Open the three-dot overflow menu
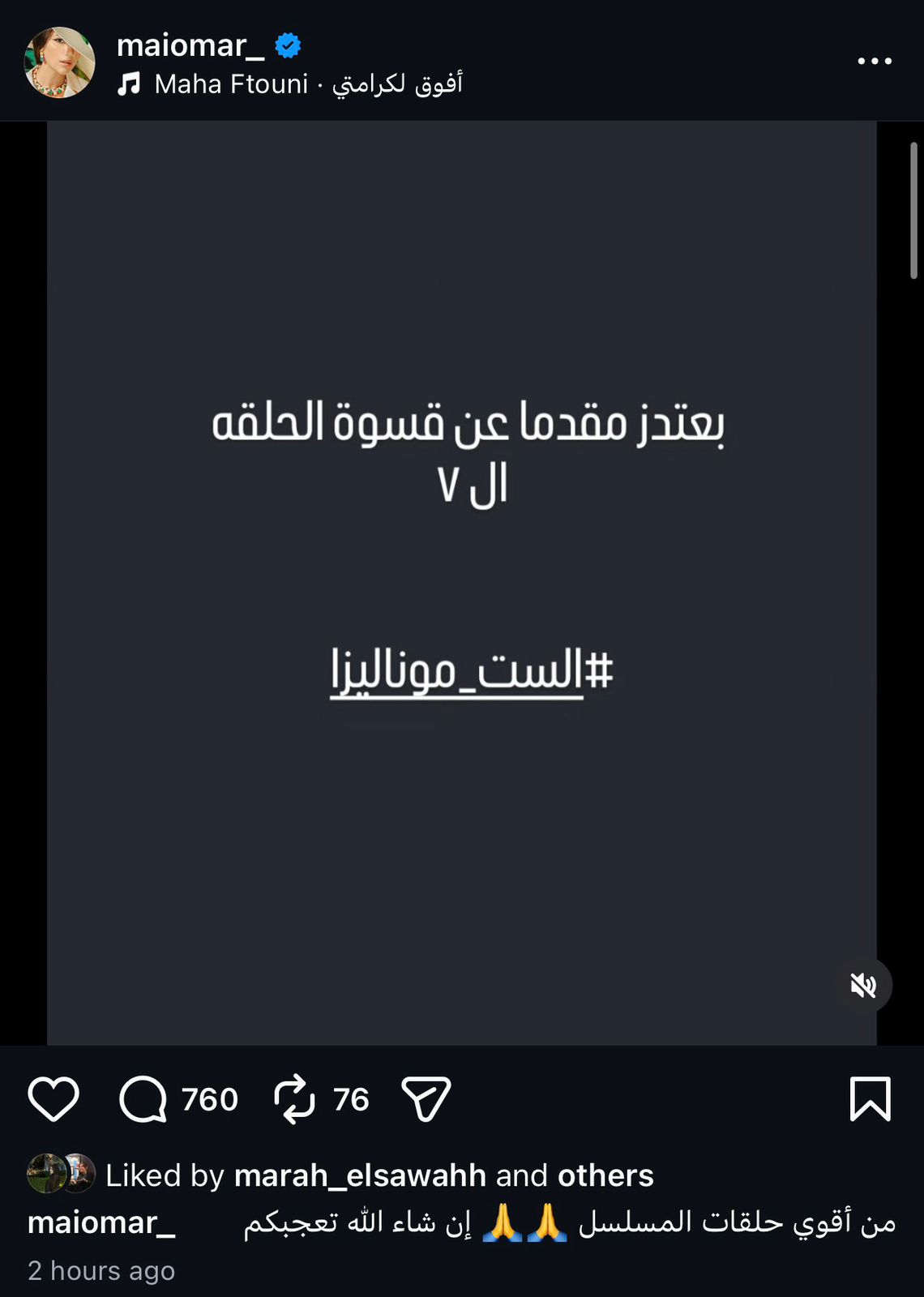 (875, 61)
